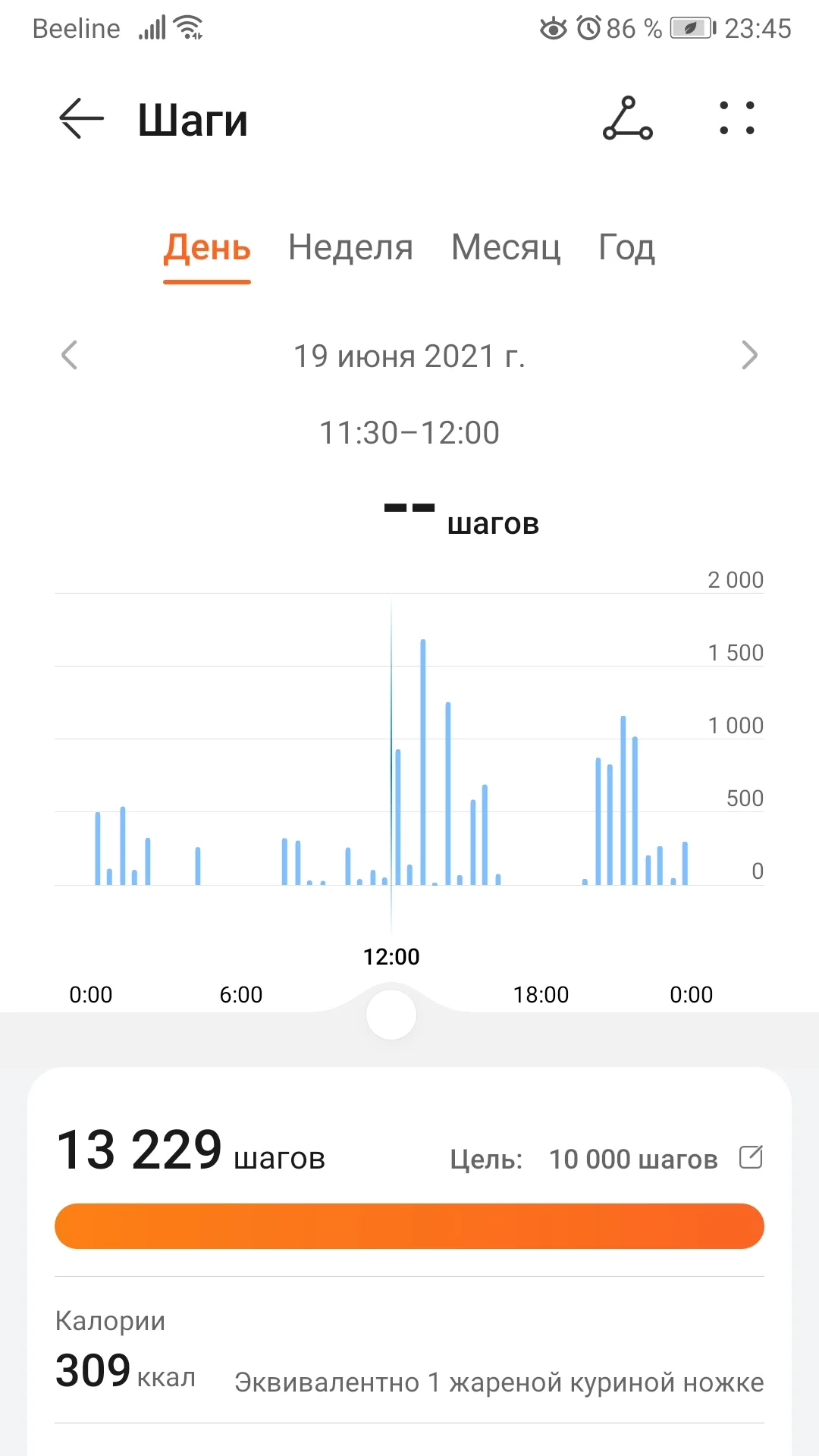This screenshot has height=1456, width=819.
Task: Go to the previous day
Action: pos(70,355)
